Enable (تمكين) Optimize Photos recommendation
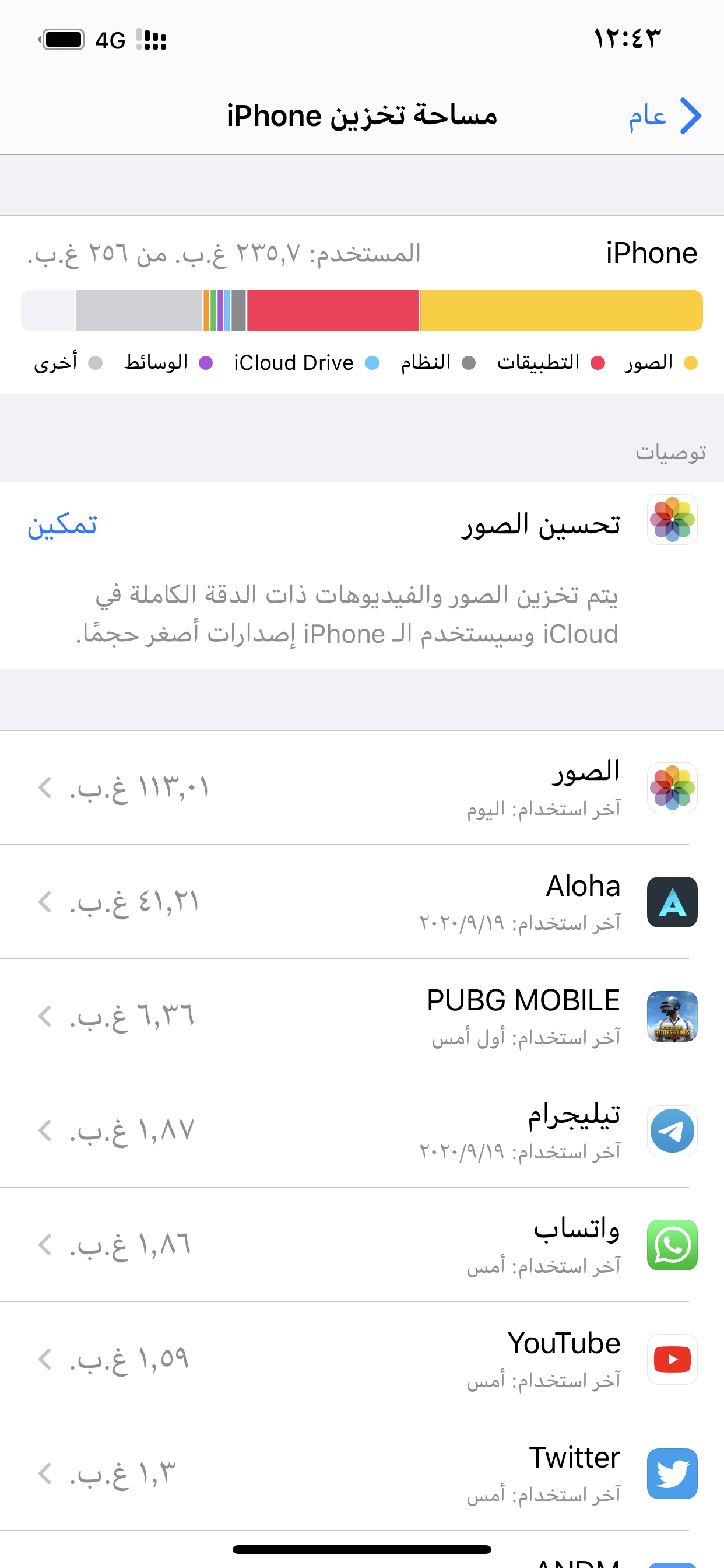 click(62, 524)
